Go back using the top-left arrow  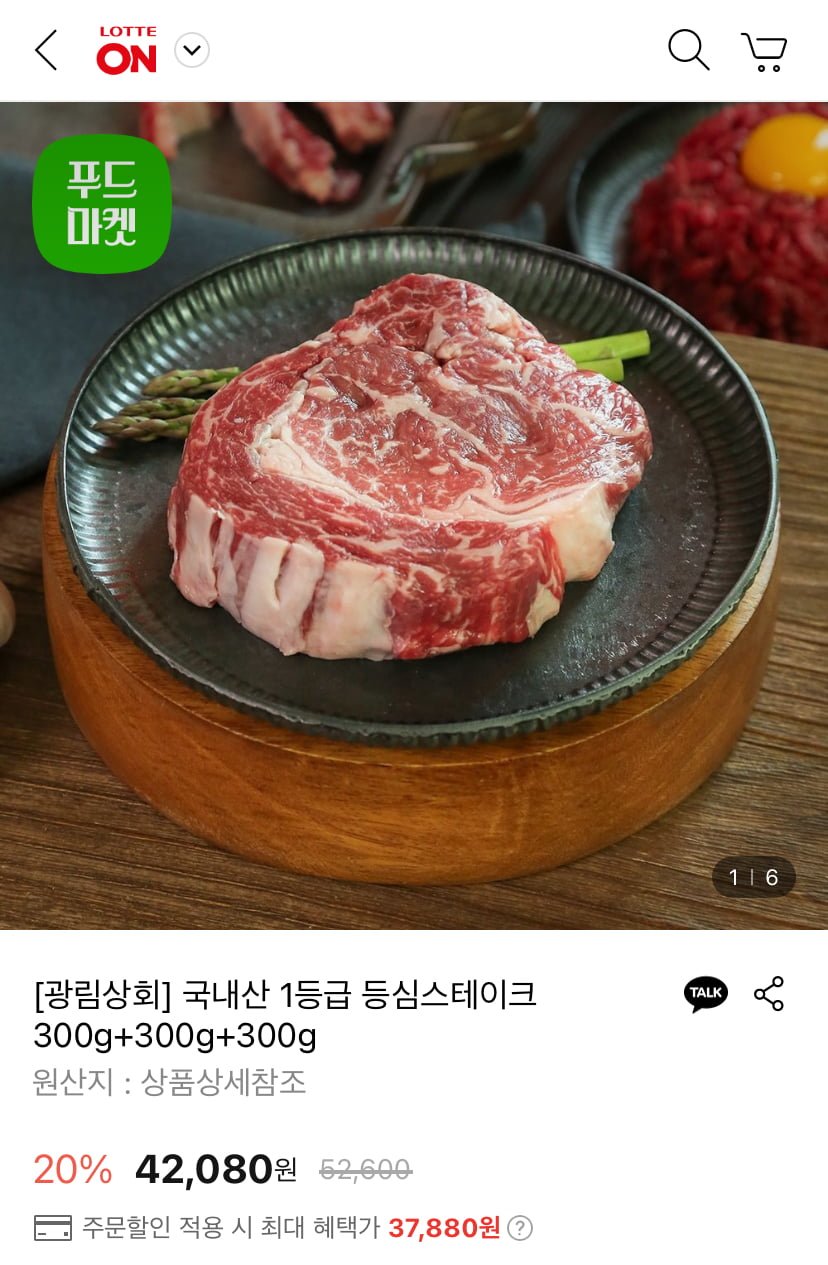[46, 50]
